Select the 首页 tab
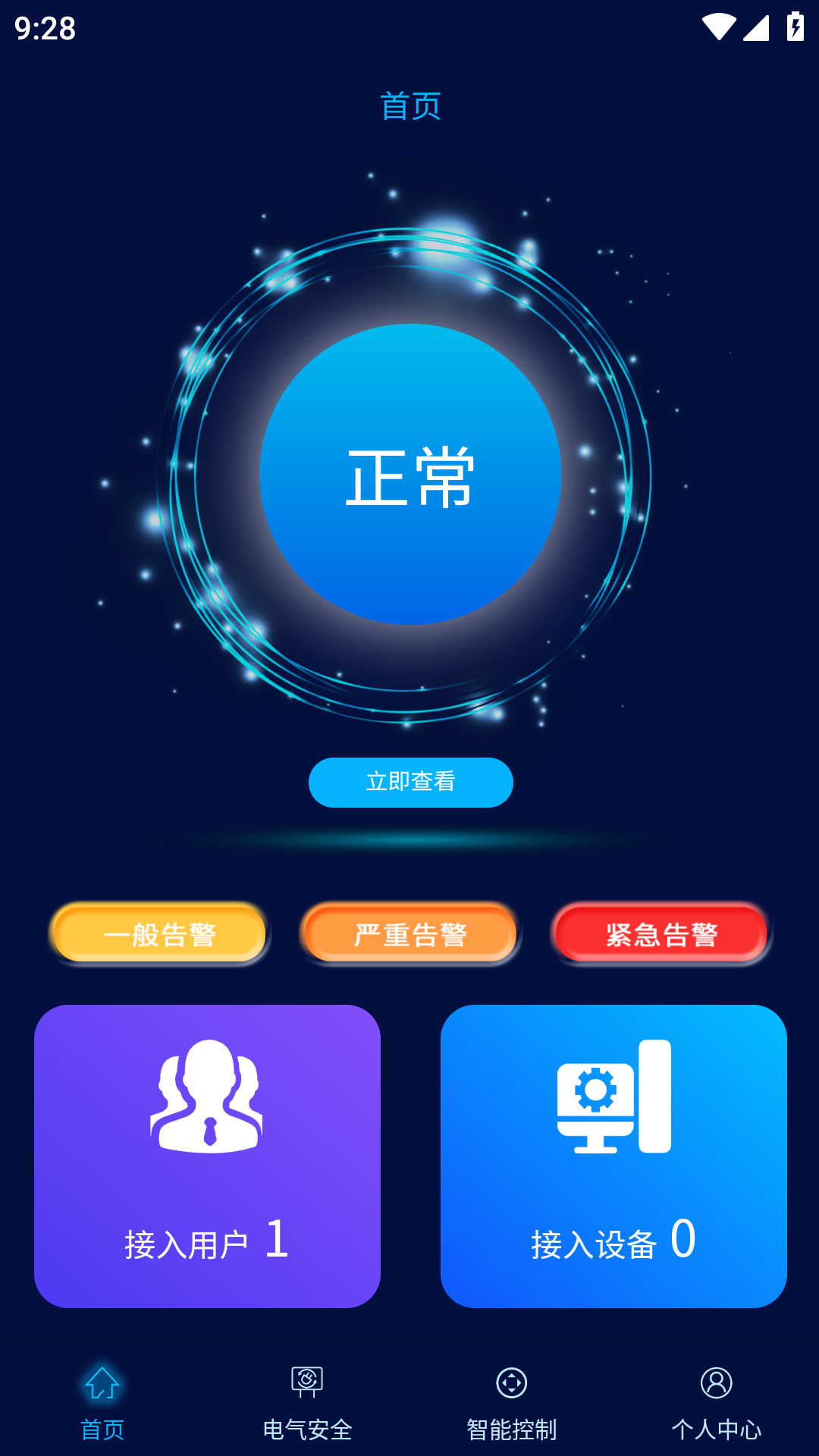The width and height of the screenshot is (819, 1456). tap(102, 1403)
